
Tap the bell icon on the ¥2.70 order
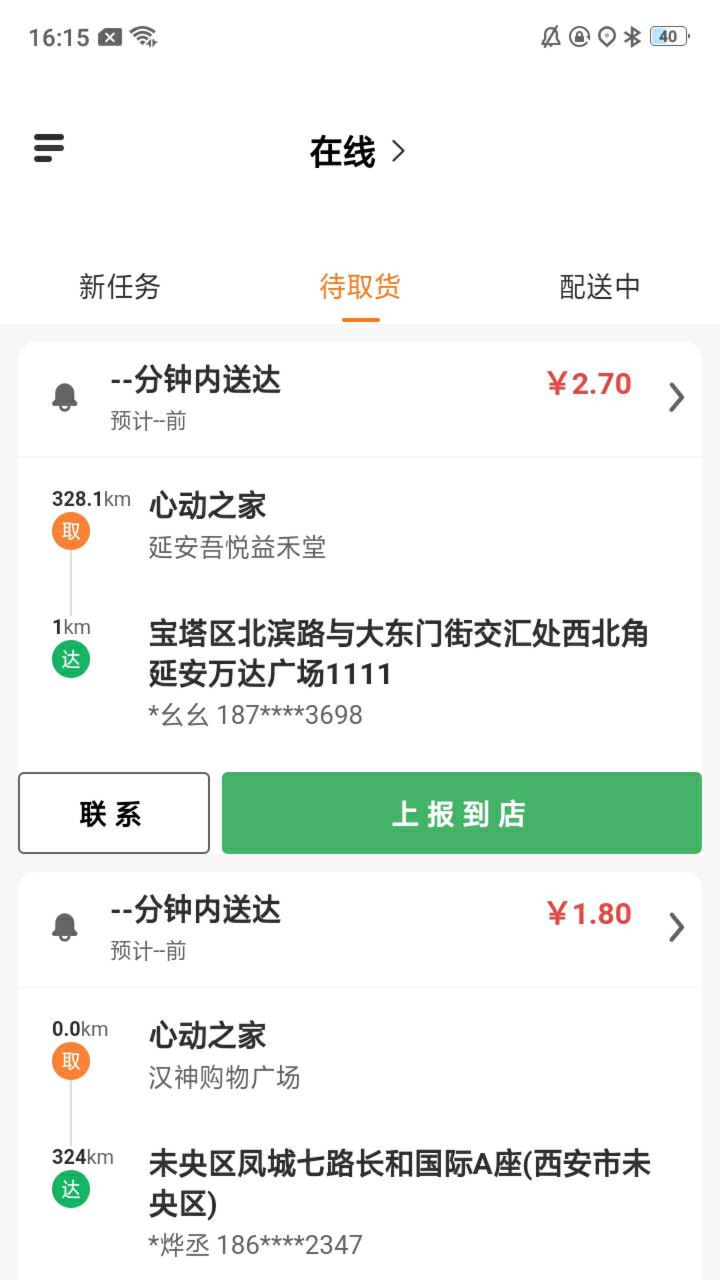point(64,396)
